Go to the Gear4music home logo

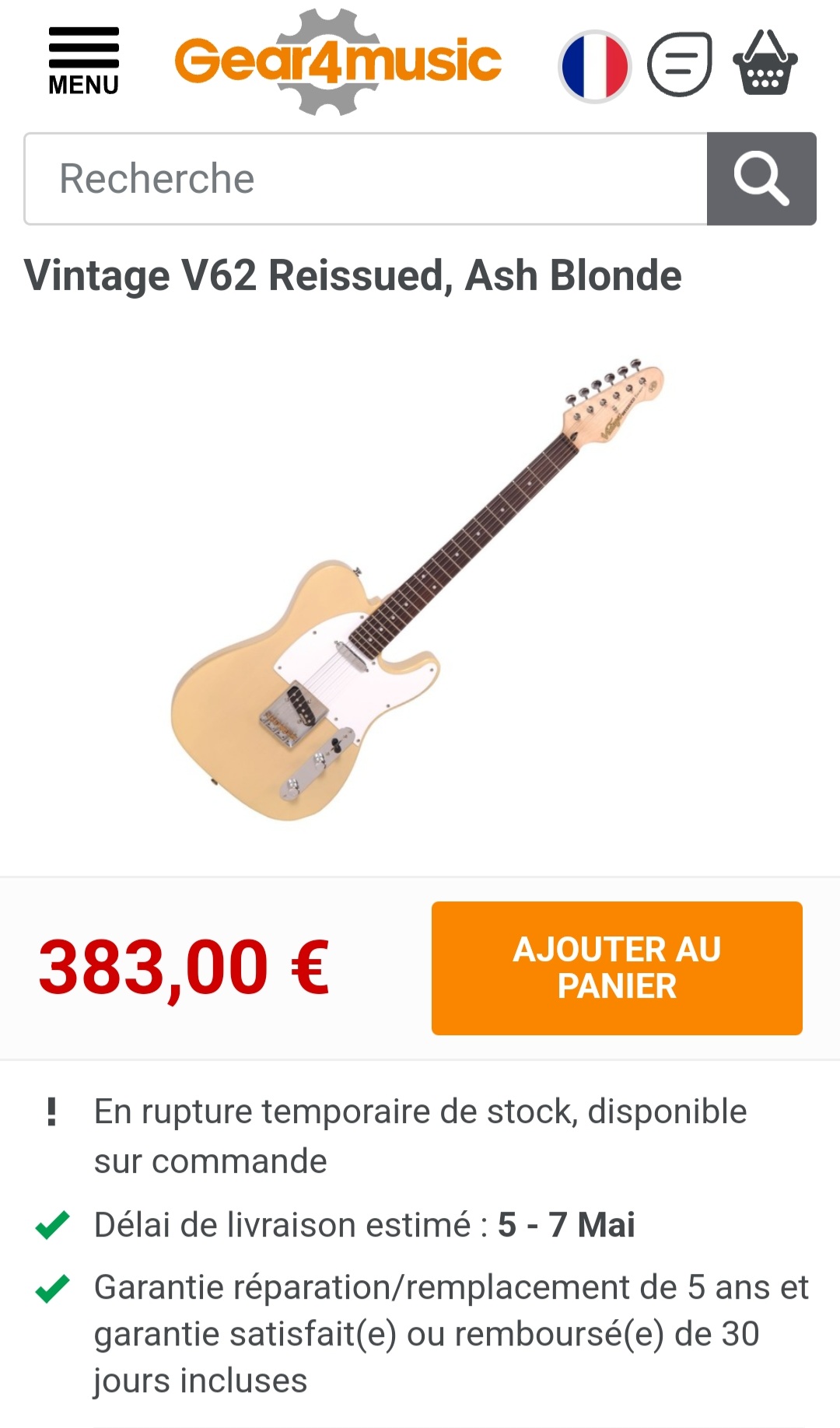(338, 61)
